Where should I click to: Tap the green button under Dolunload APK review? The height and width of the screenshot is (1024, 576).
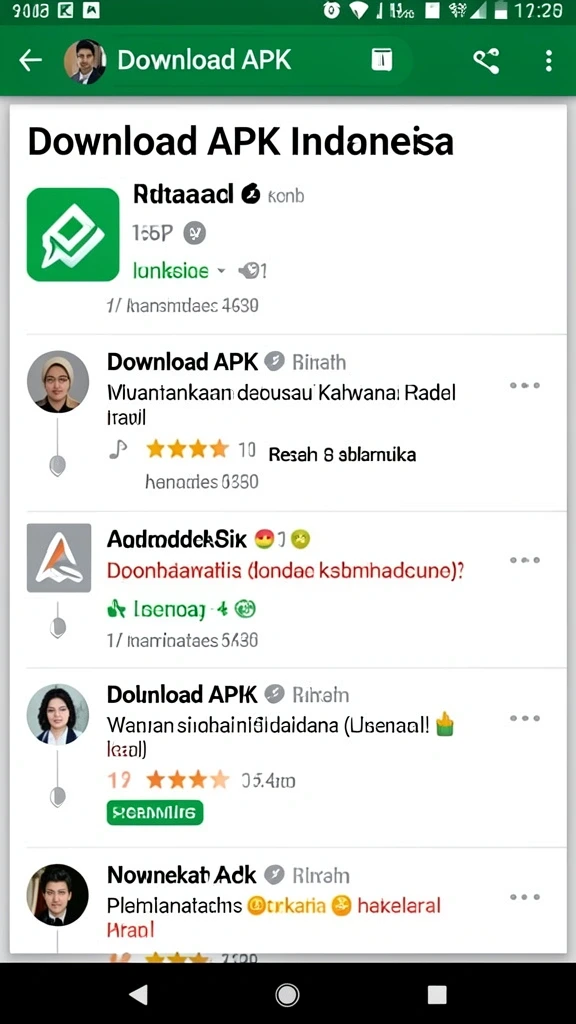click(155, 813)
